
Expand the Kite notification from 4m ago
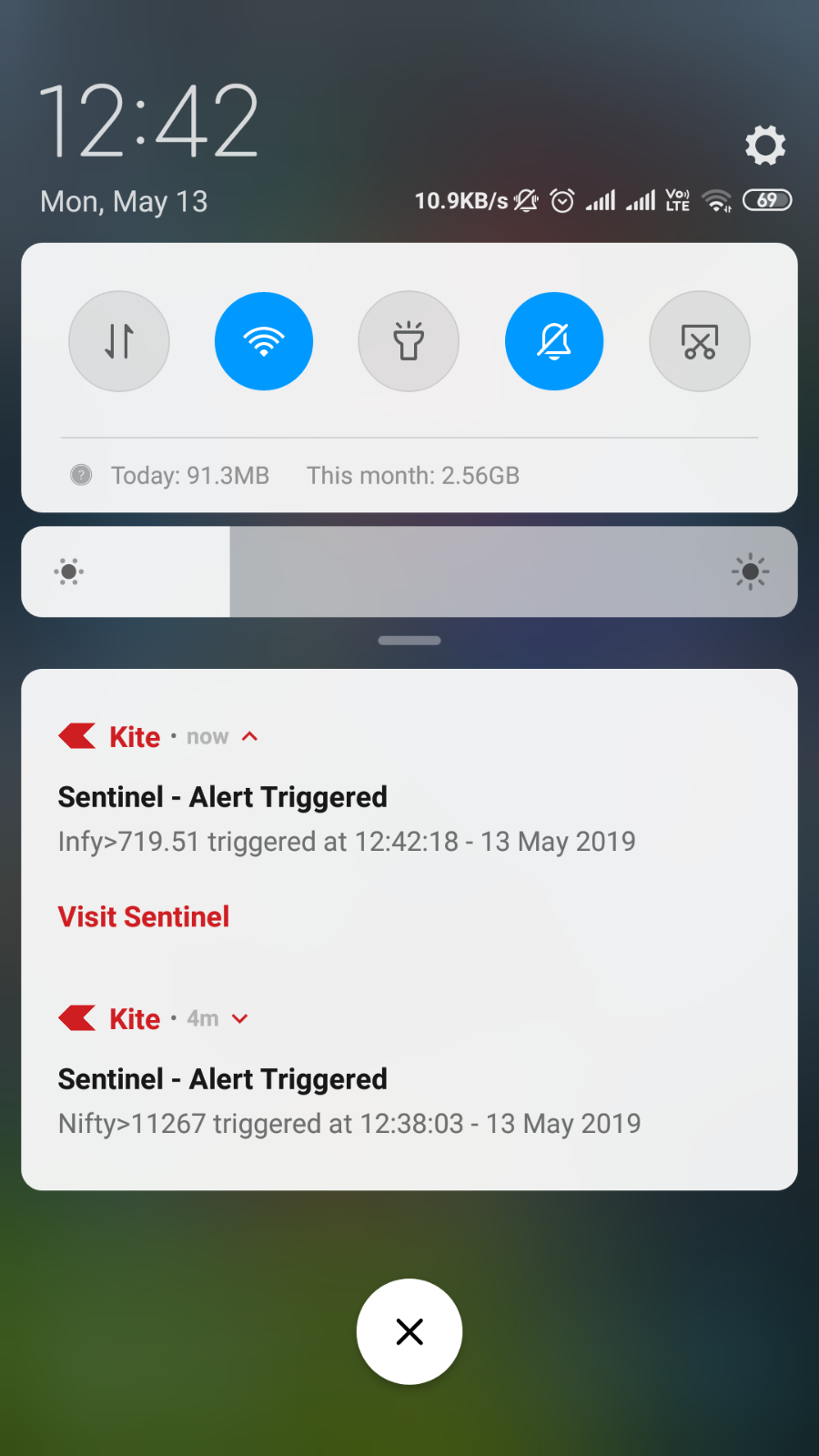[240, 1018]
